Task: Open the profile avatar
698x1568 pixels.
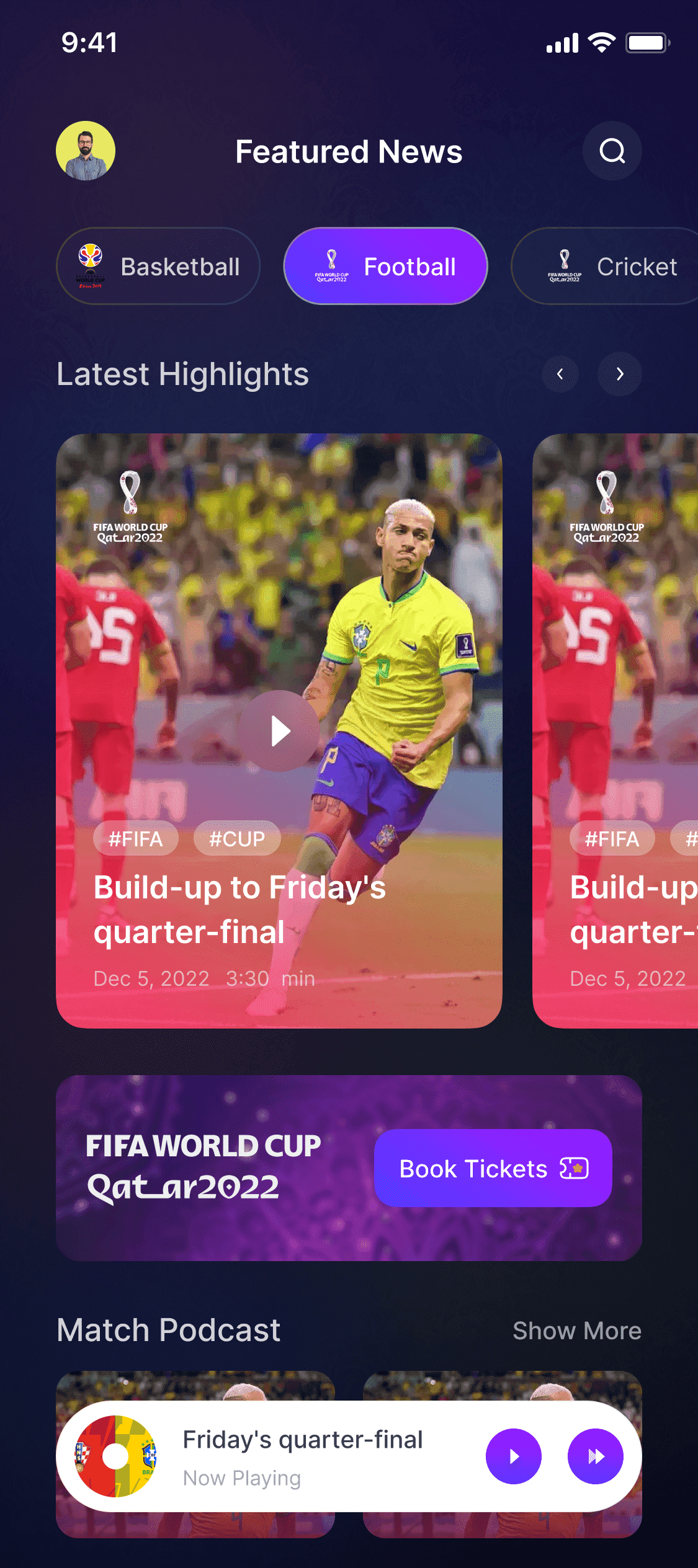Action: coord(86,151)
